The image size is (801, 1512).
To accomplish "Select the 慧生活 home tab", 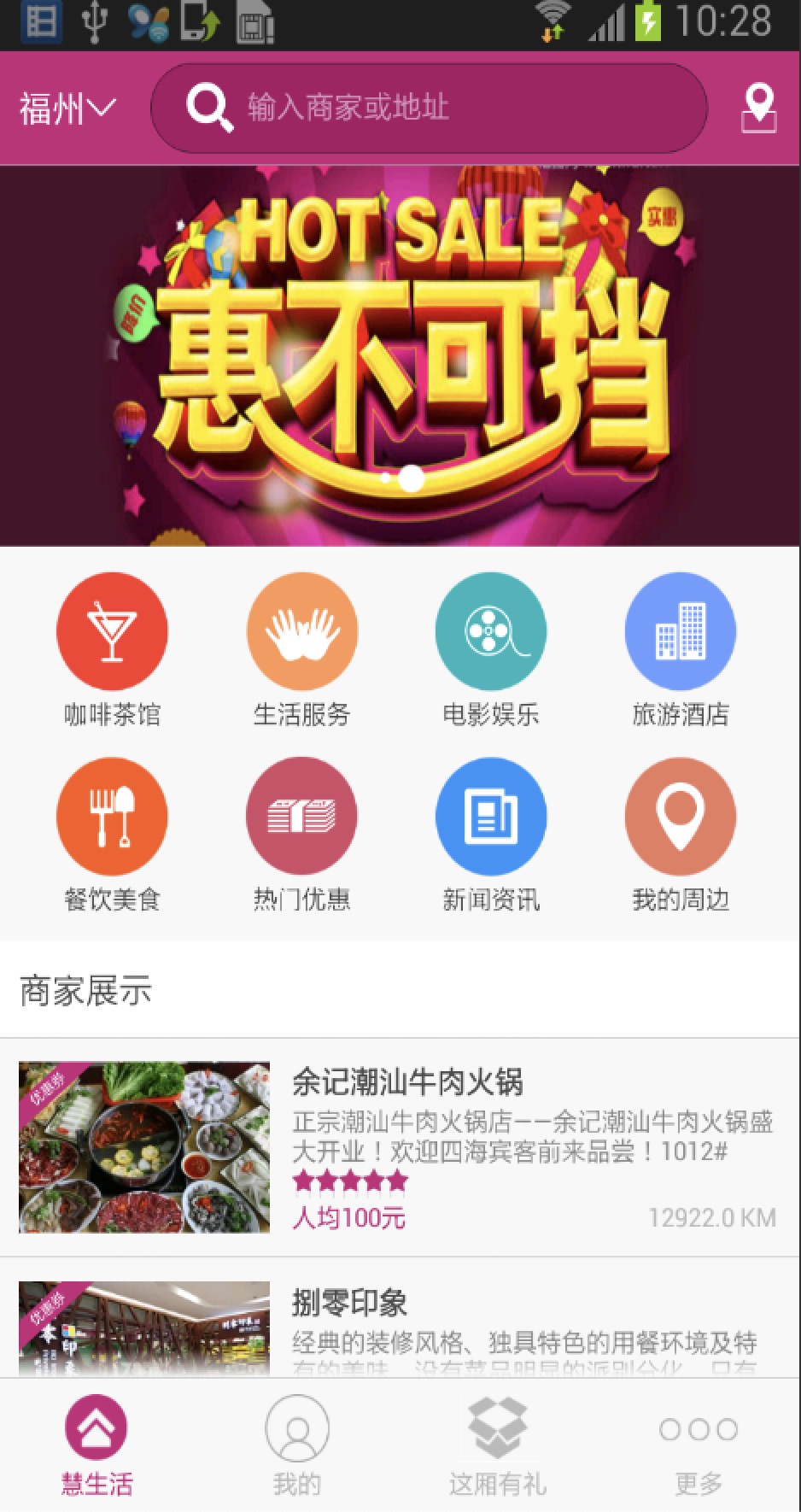I will pos(97,1444).
